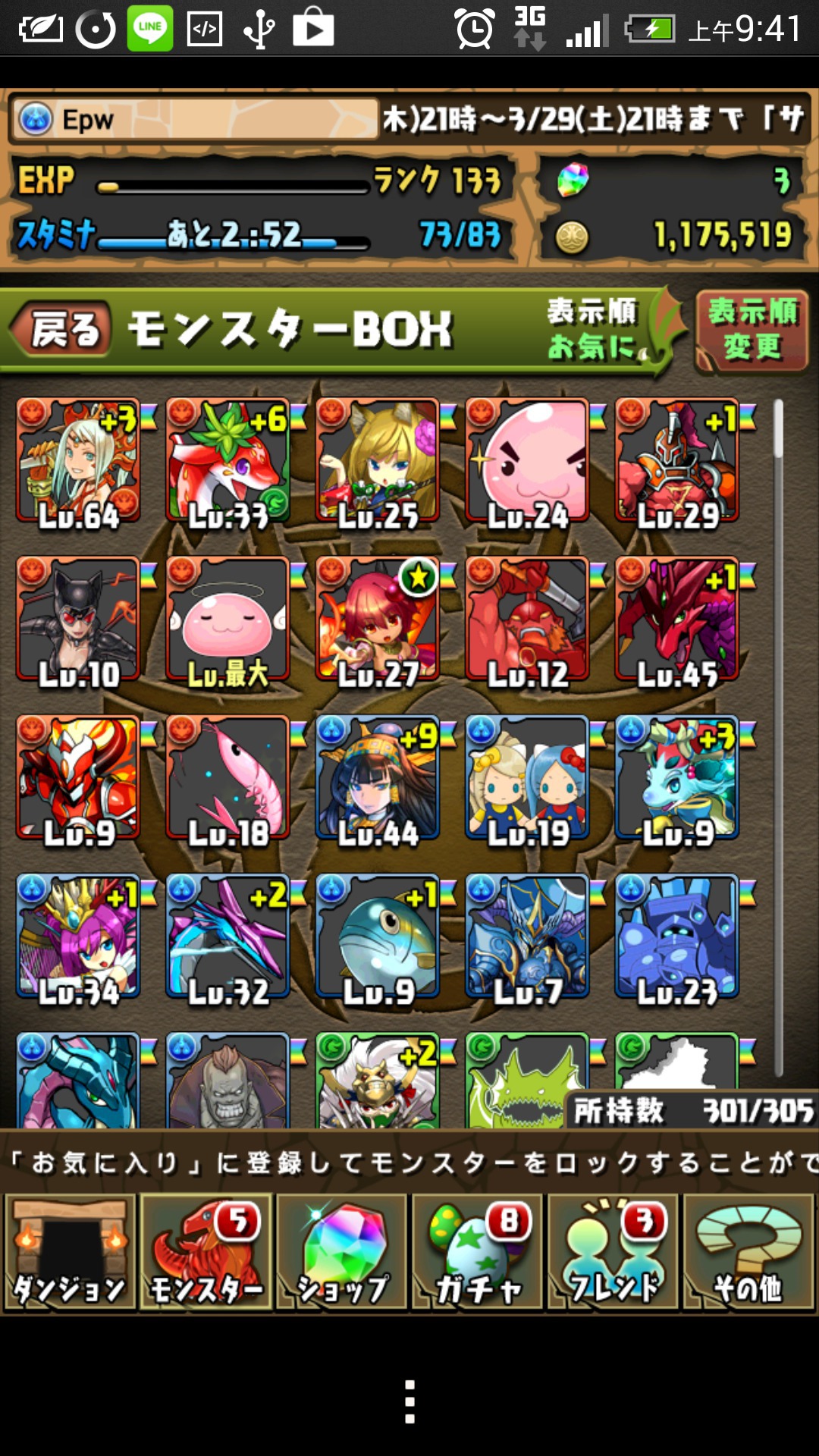Select the Lv.45 red dragon monster
The width and height of the screenshot is (819, 1456).
click(677, 620)
